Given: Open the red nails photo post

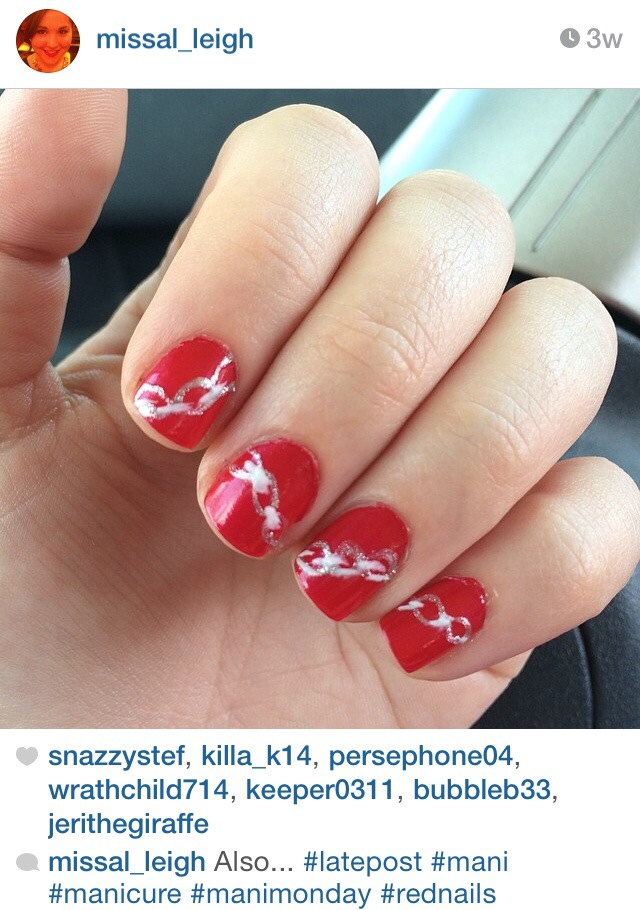Looking at the screenshot, I should coord(320,408).
